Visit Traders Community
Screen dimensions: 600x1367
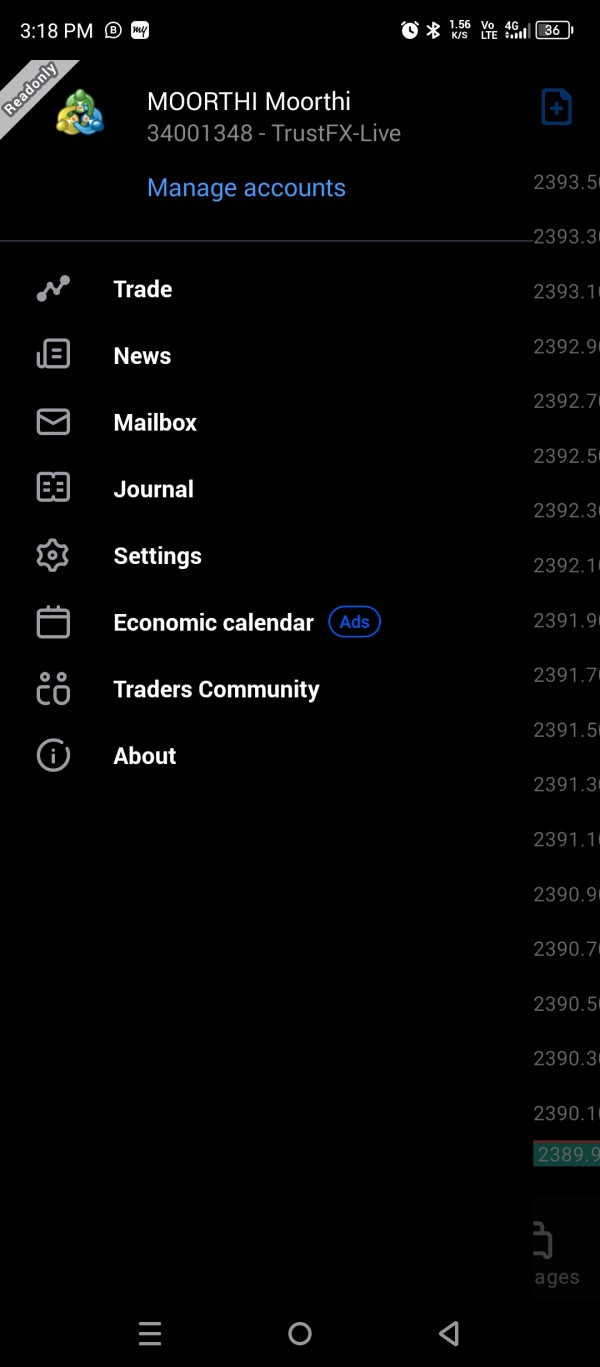(266, 689)
